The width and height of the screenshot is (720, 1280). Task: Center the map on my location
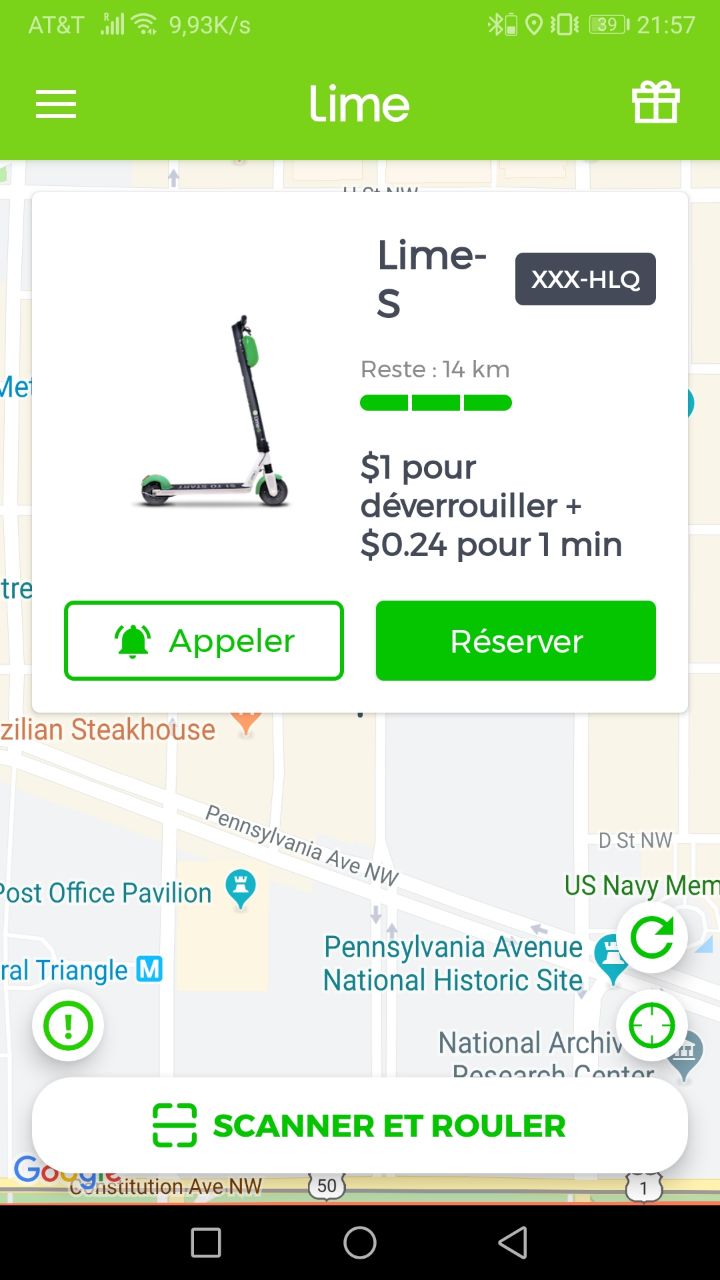[x=651, y=1025]
